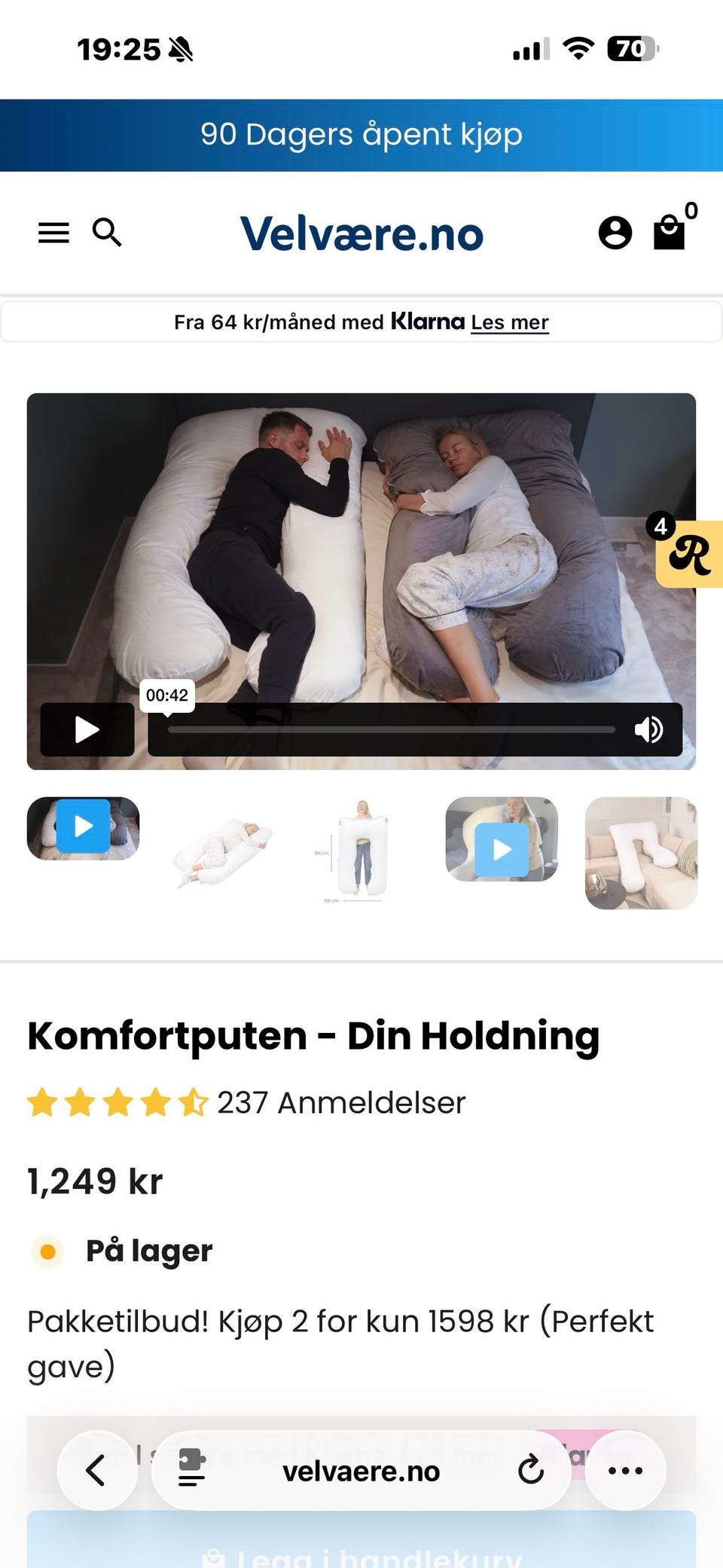Tap the velvaere.no address bar

click(x=361, y=1470)
